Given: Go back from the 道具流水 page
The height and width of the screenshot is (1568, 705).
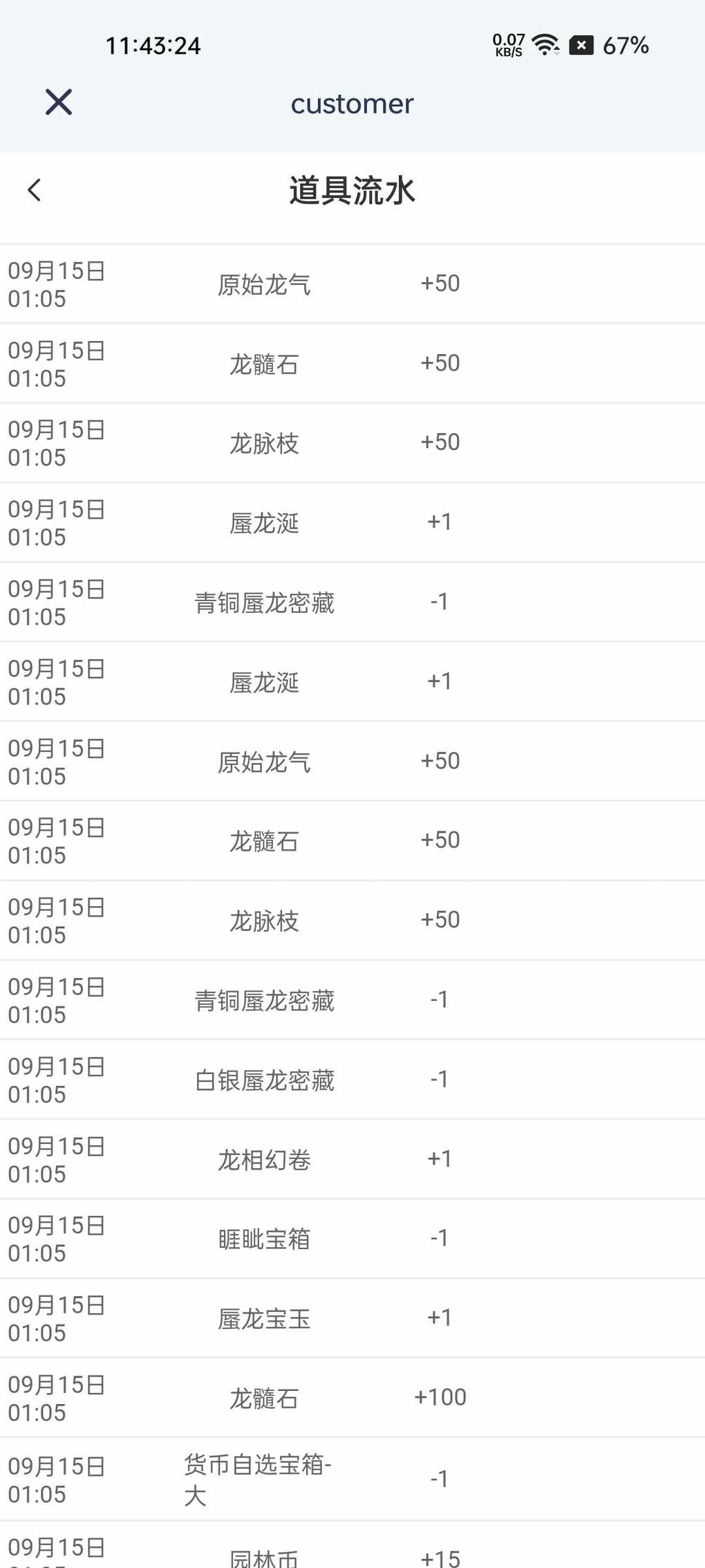Looking at the screenshot, I should point(35,190).
